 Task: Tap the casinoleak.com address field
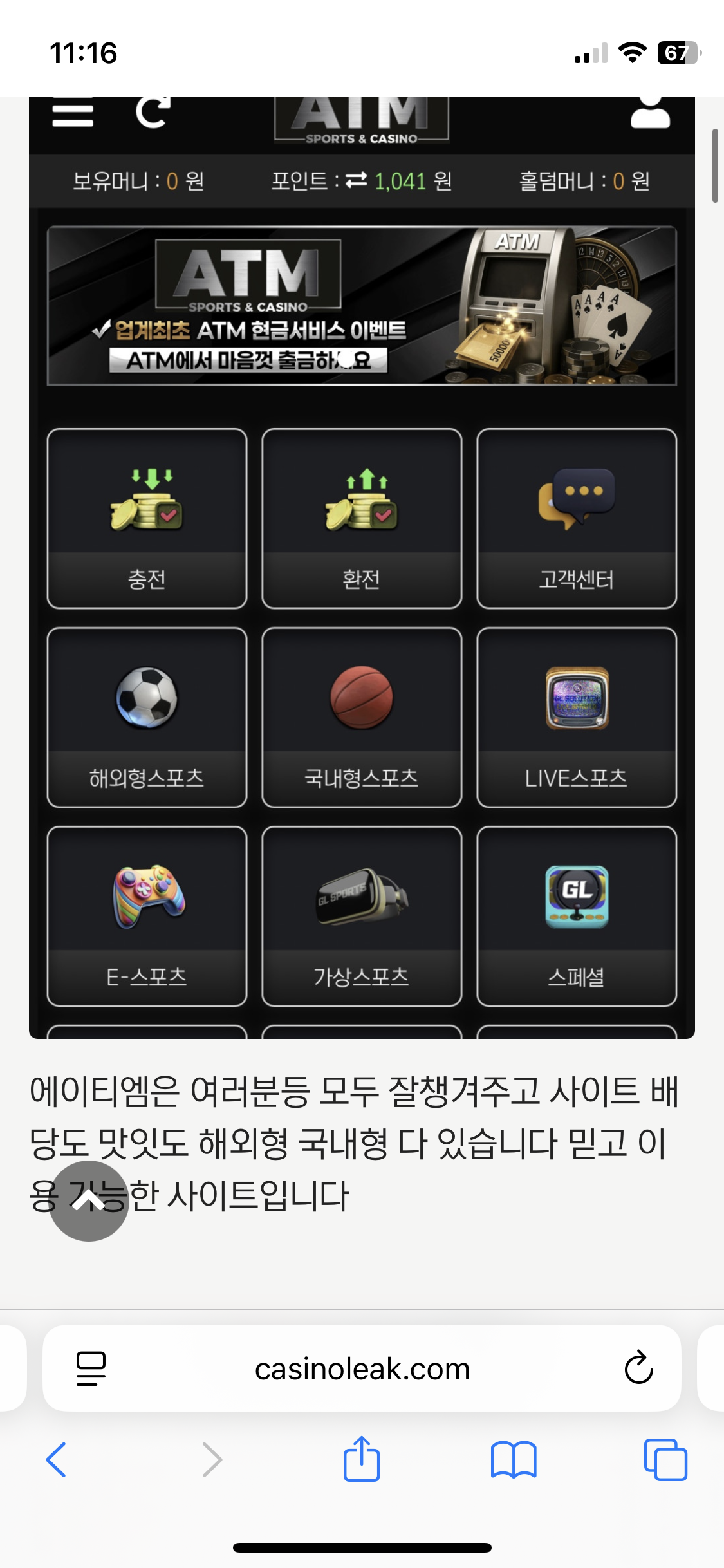click(362, 1369)
